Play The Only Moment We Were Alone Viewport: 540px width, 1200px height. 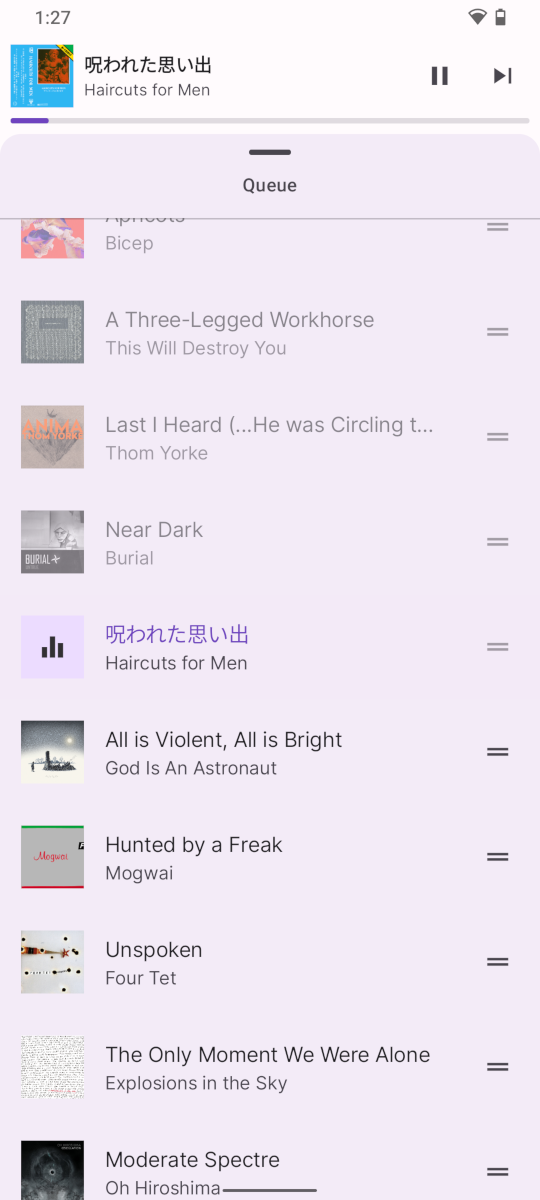tap(270, 1067)
